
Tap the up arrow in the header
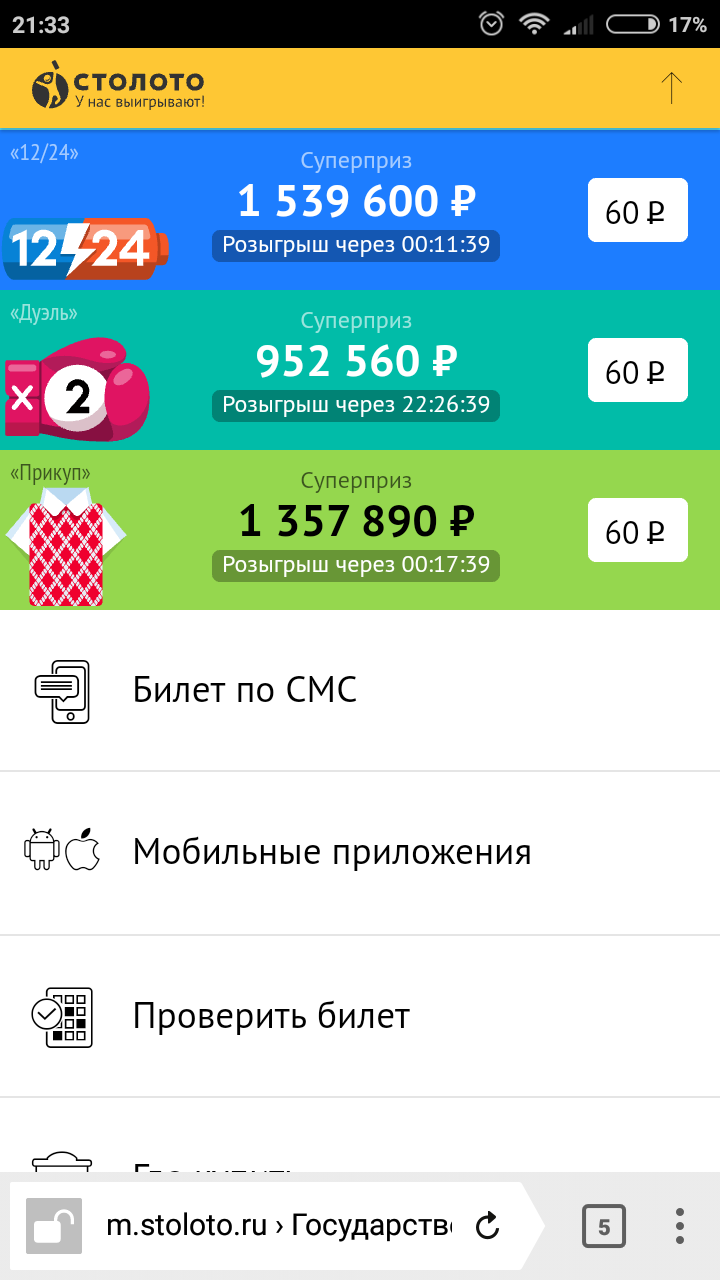coord(672,88)
